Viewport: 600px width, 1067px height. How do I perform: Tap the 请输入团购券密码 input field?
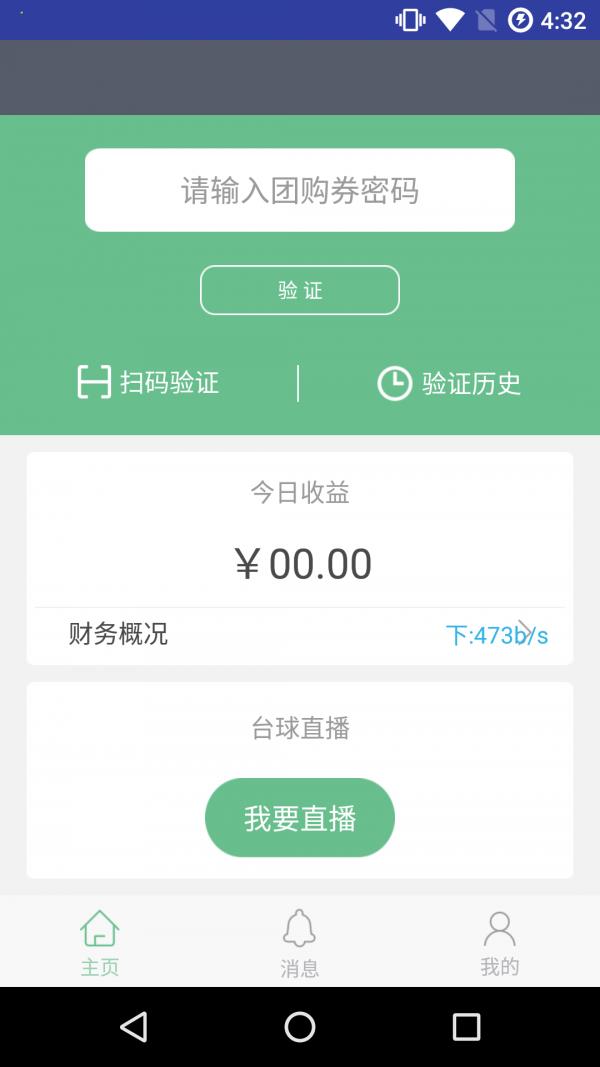click(300, 190)
